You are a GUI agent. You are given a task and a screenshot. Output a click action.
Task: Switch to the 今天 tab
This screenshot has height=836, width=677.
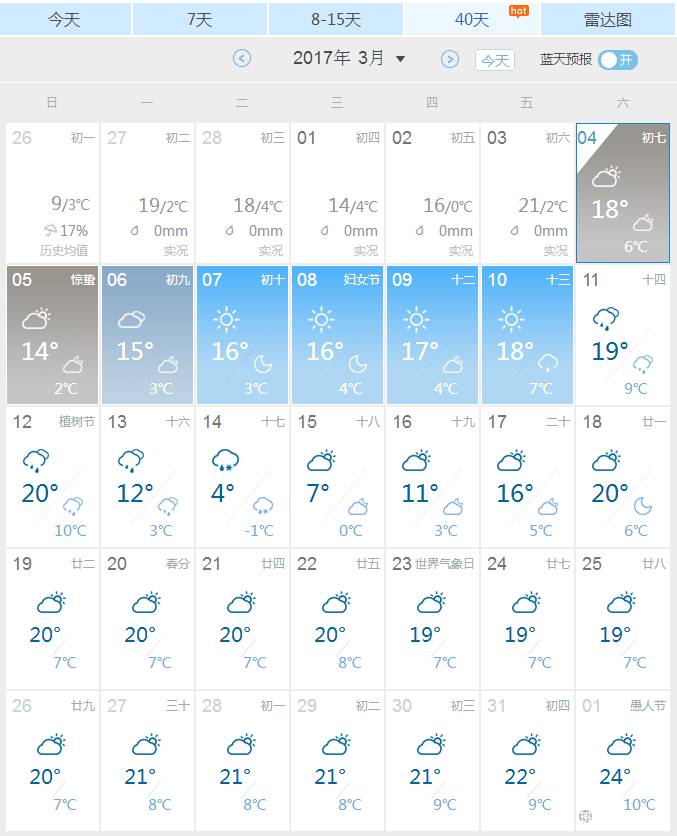65,19
